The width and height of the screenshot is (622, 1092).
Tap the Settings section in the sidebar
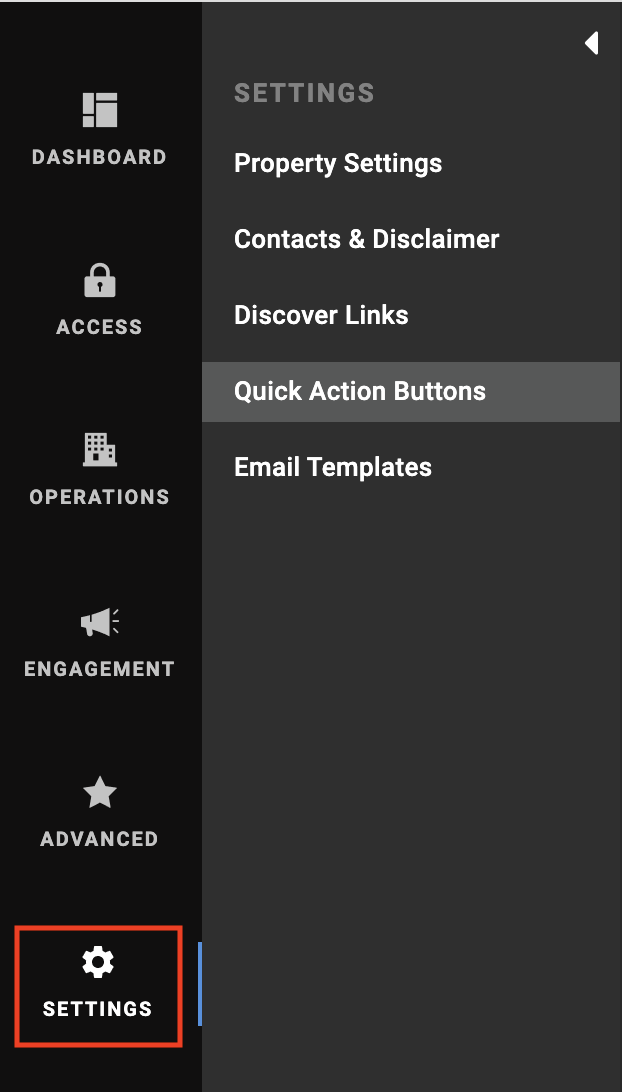[x=98, y=984]
